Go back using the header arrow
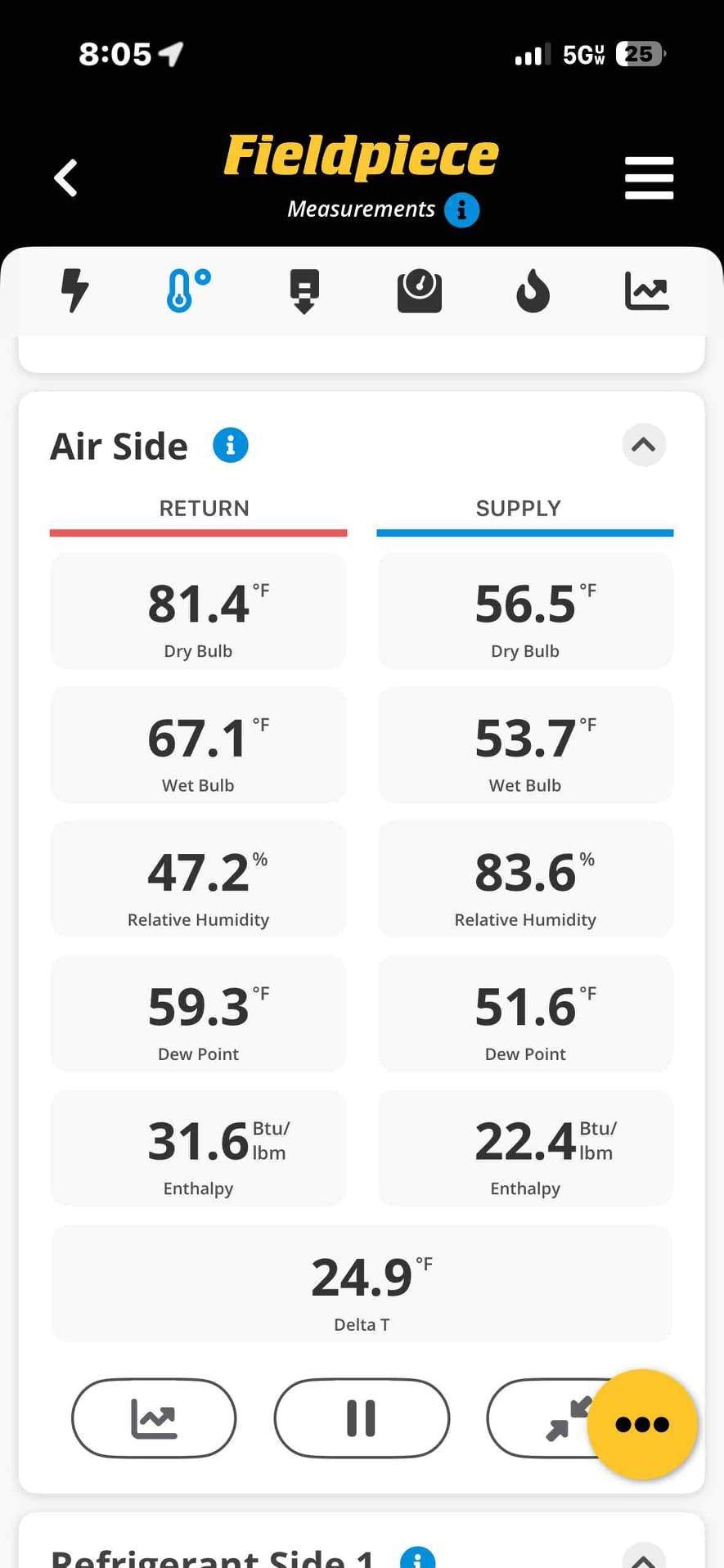Viewport: 724px width, 1568px height. [x=65, y=177]
